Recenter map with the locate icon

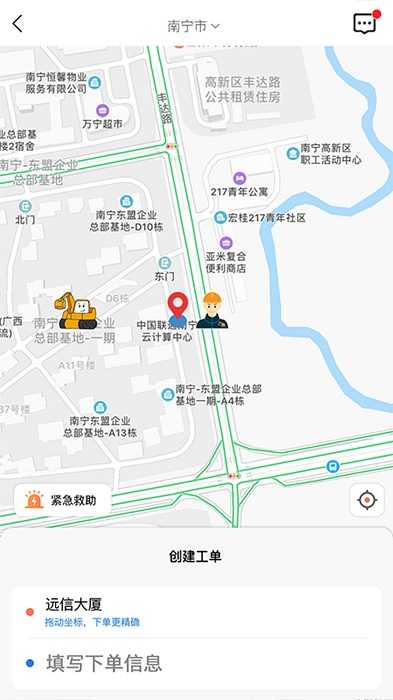(x=367, y=500)
